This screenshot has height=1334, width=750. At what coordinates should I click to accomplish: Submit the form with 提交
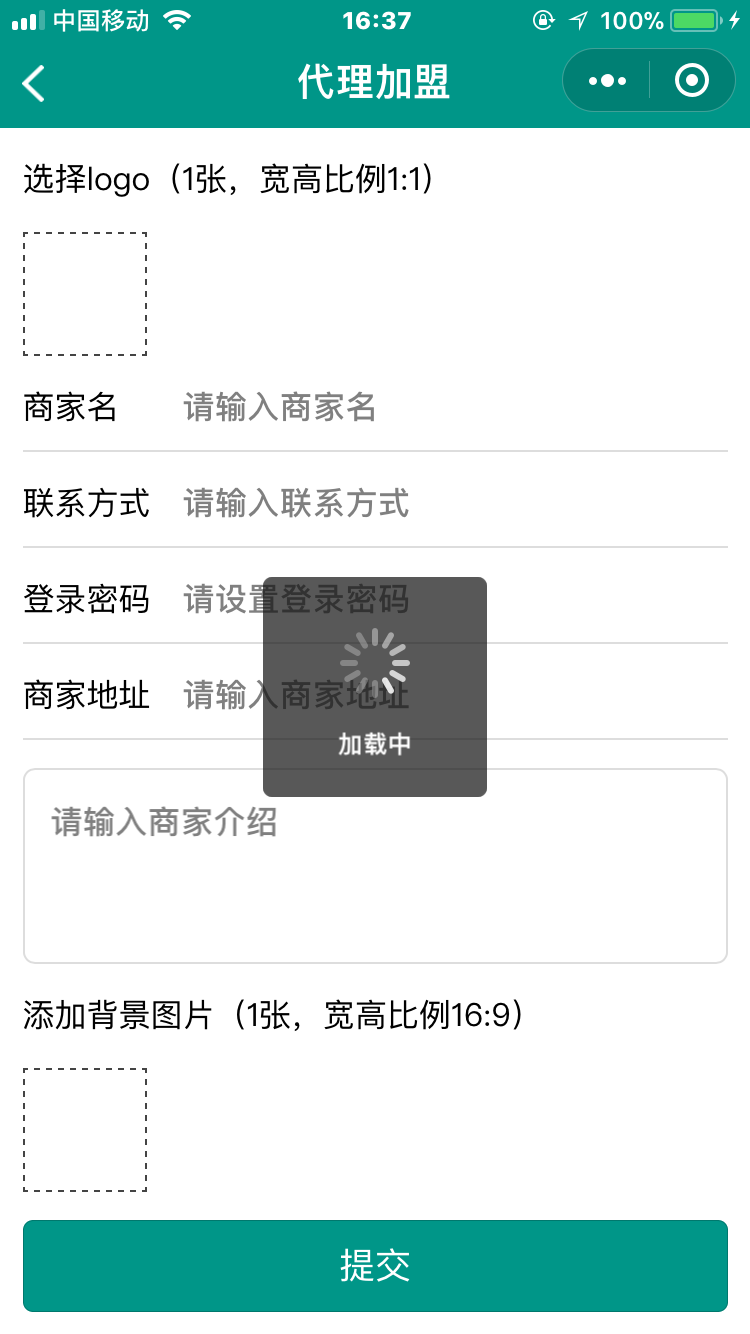(375, 1265)
